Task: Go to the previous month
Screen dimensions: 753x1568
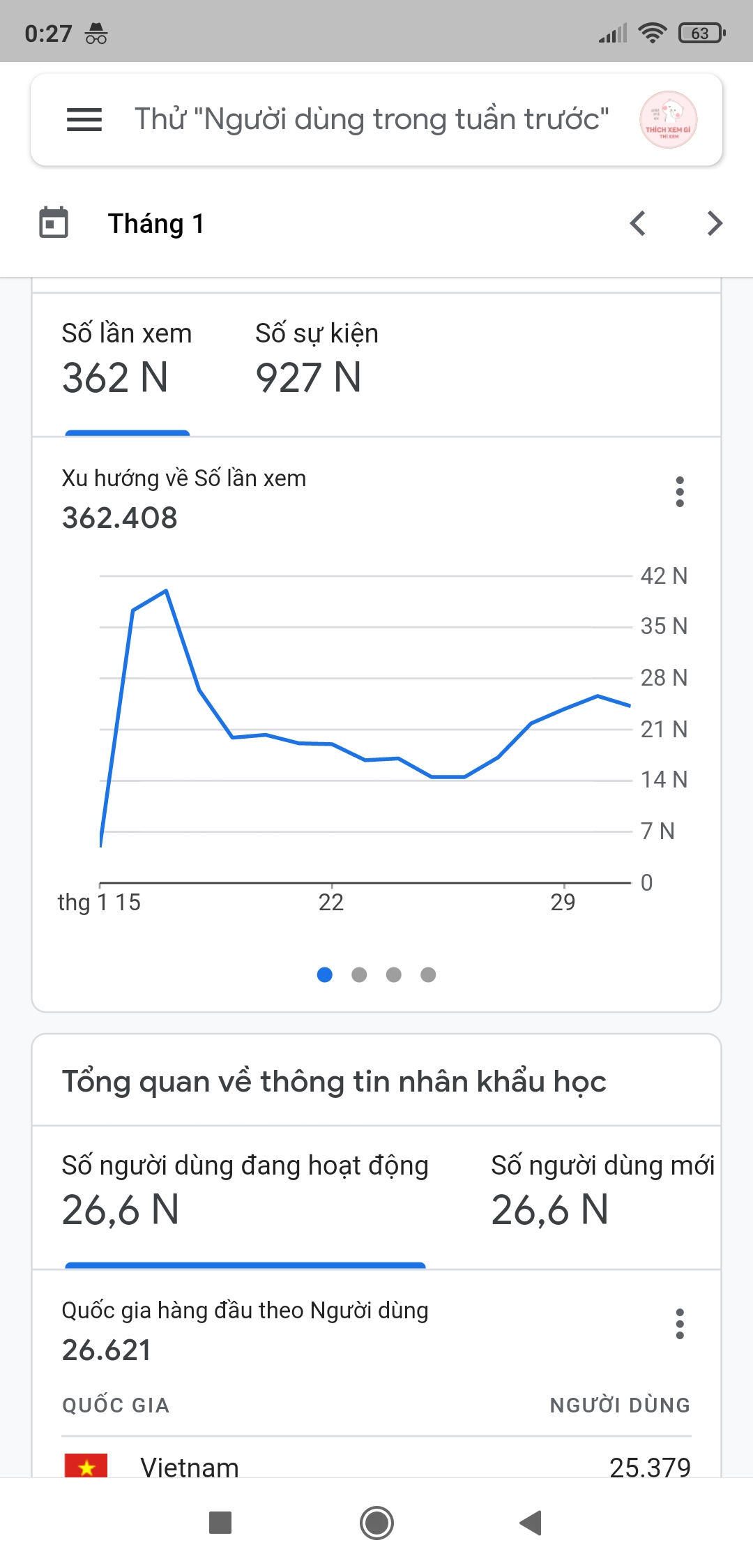Action: click(x=637, y=223)
